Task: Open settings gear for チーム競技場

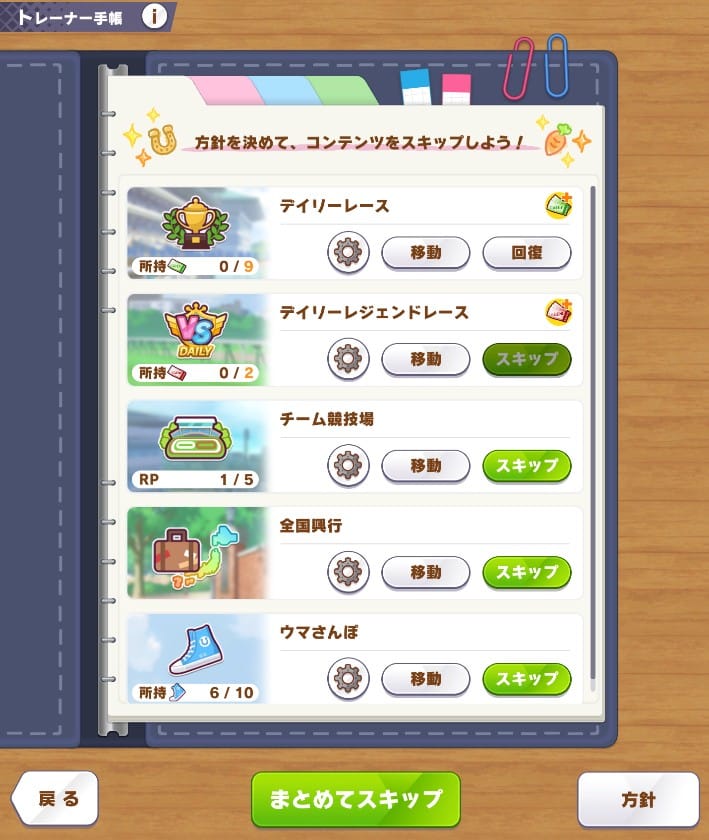Action: [349, 466]
